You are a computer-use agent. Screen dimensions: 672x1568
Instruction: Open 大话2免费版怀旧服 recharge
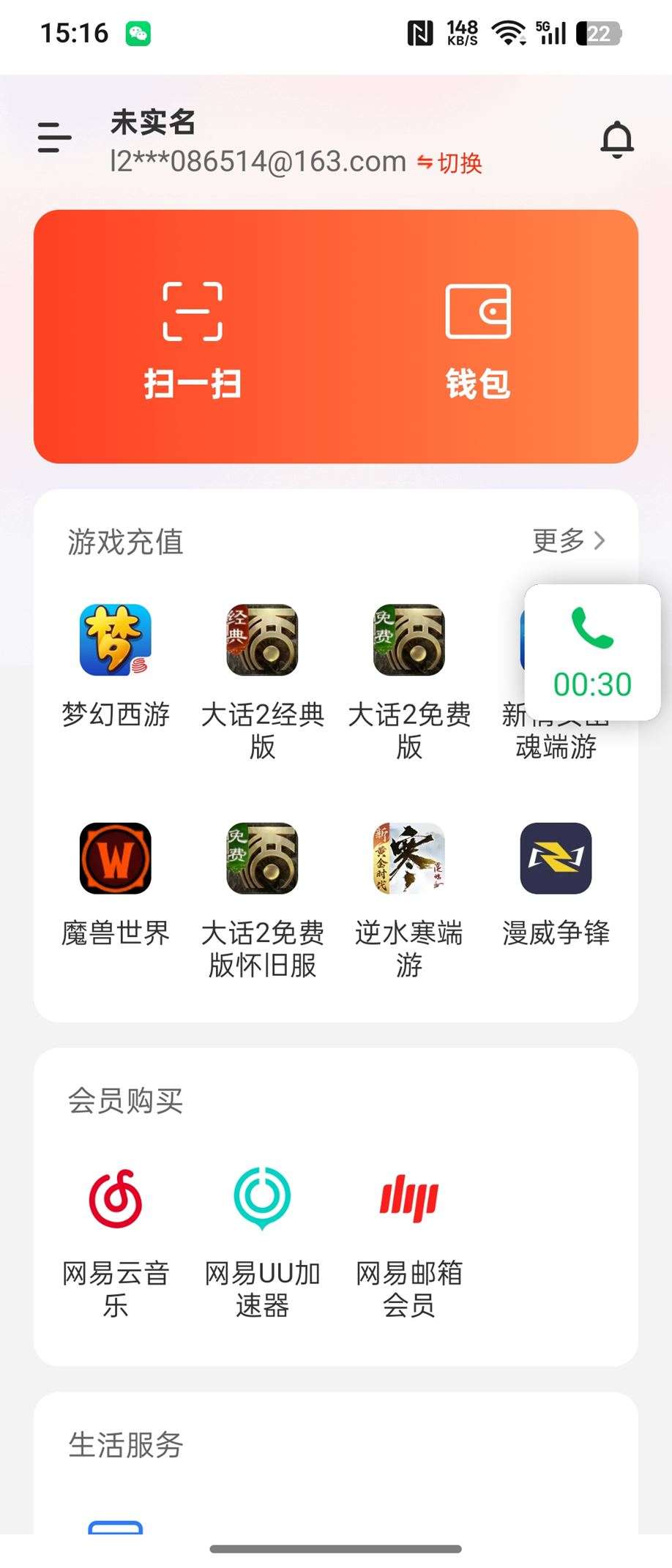click(262, 858)
